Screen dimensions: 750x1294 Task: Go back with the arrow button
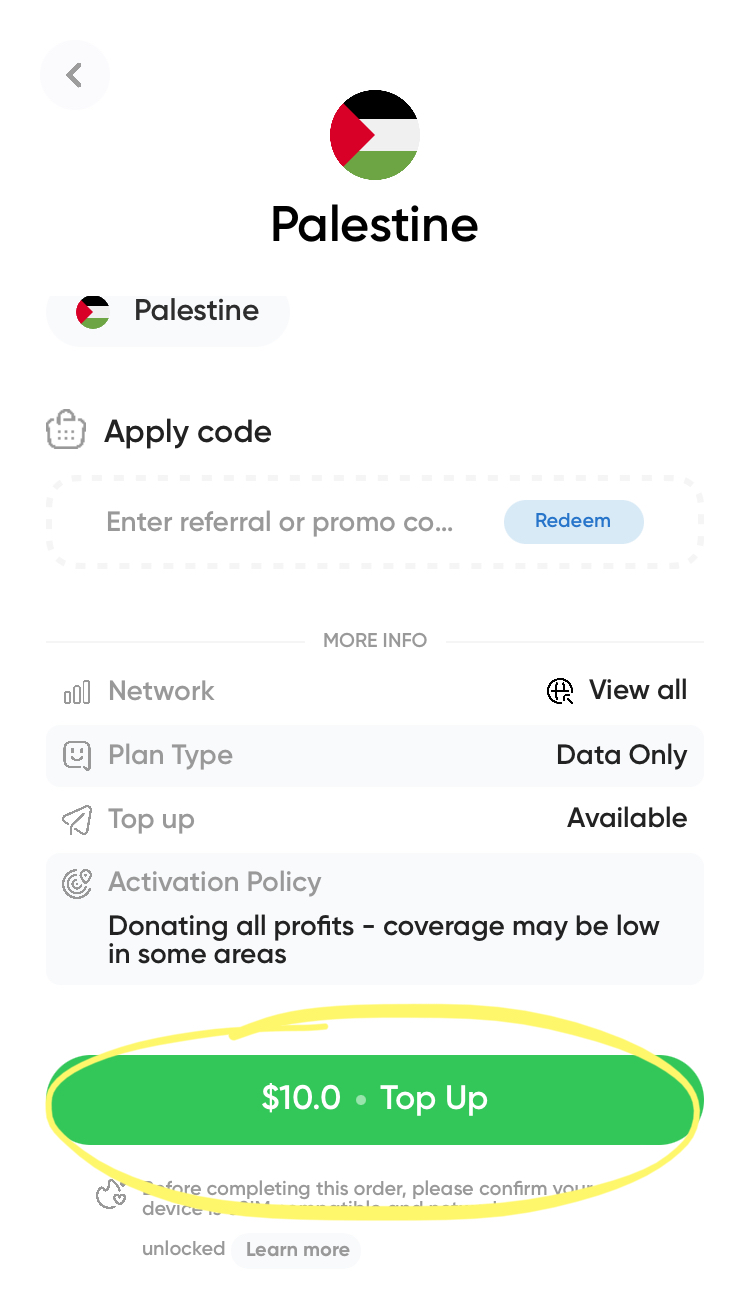pyautogui.click(x=74, y=76)
